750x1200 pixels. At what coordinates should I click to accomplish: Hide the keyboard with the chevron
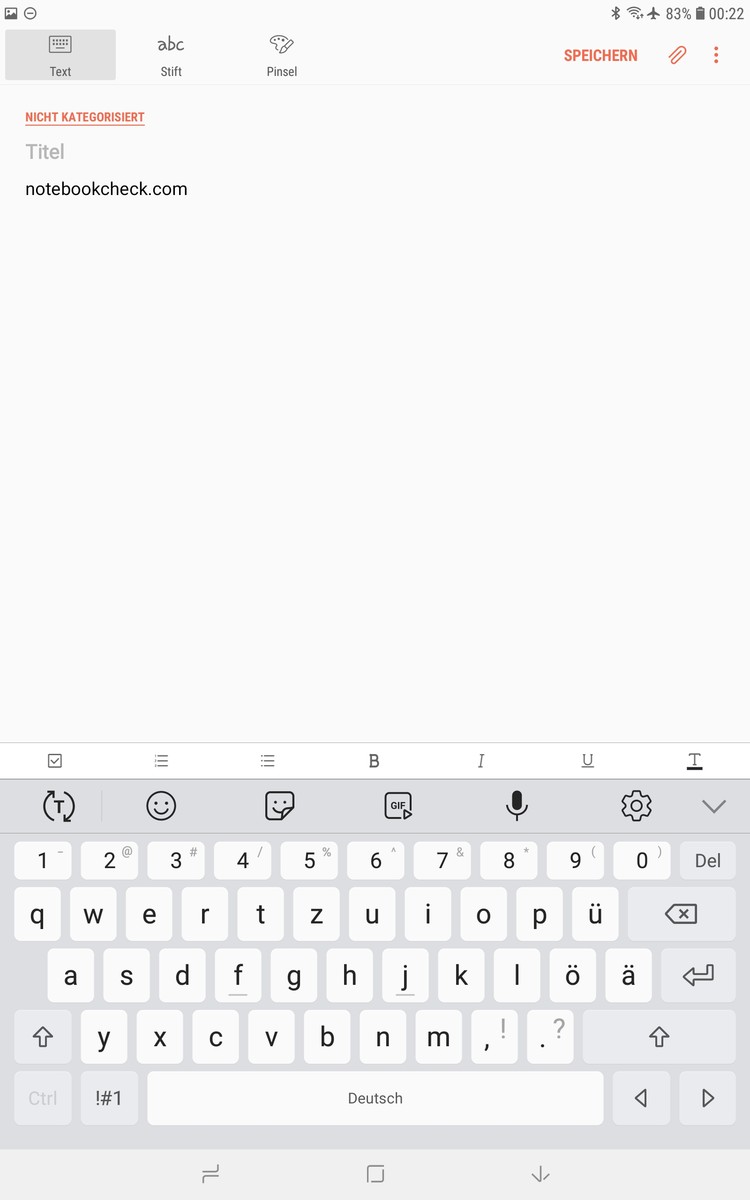[x=714, y=806]
